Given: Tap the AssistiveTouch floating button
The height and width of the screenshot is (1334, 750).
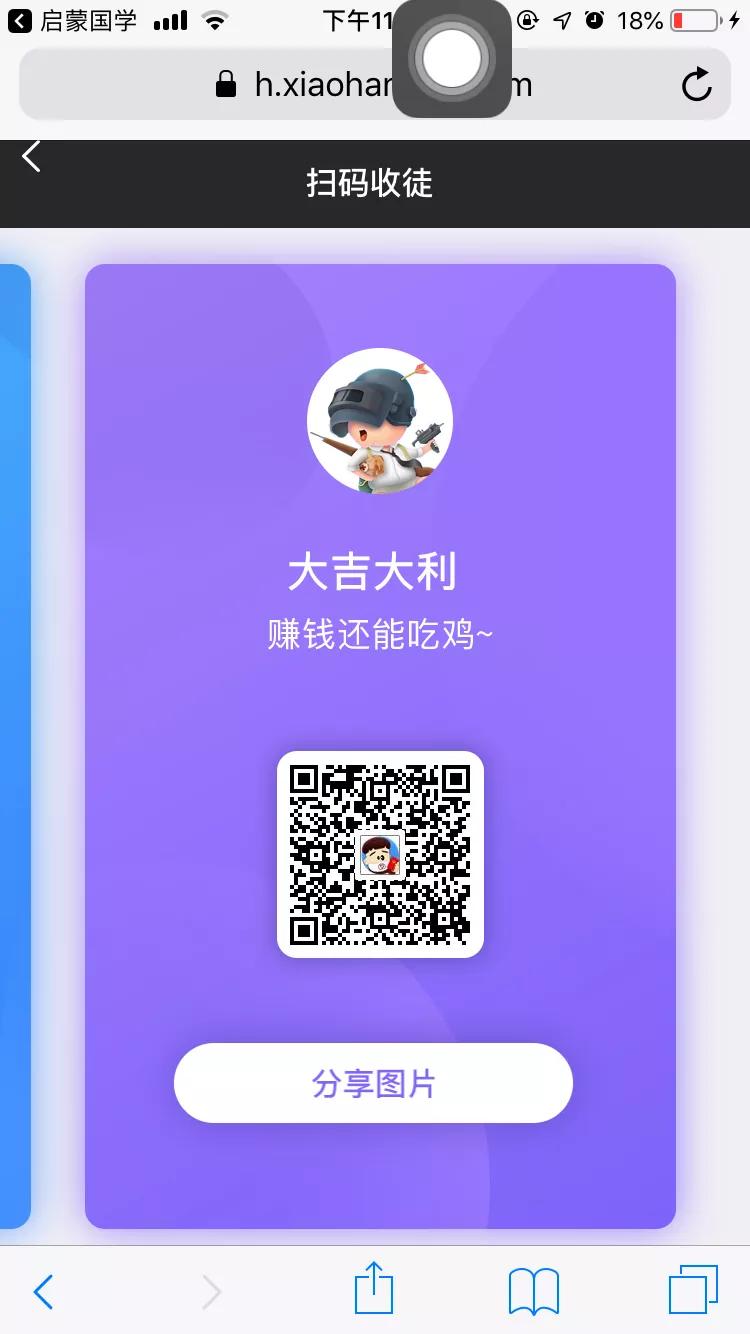Looking at the screenshot, I should tap(453, 60).
